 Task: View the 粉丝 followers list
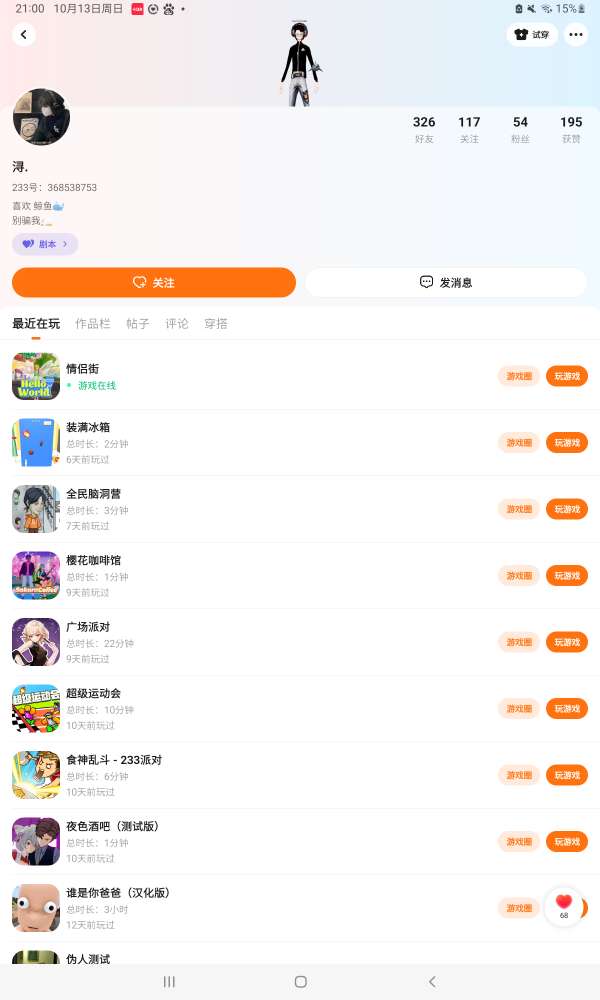tap(520, 129)
